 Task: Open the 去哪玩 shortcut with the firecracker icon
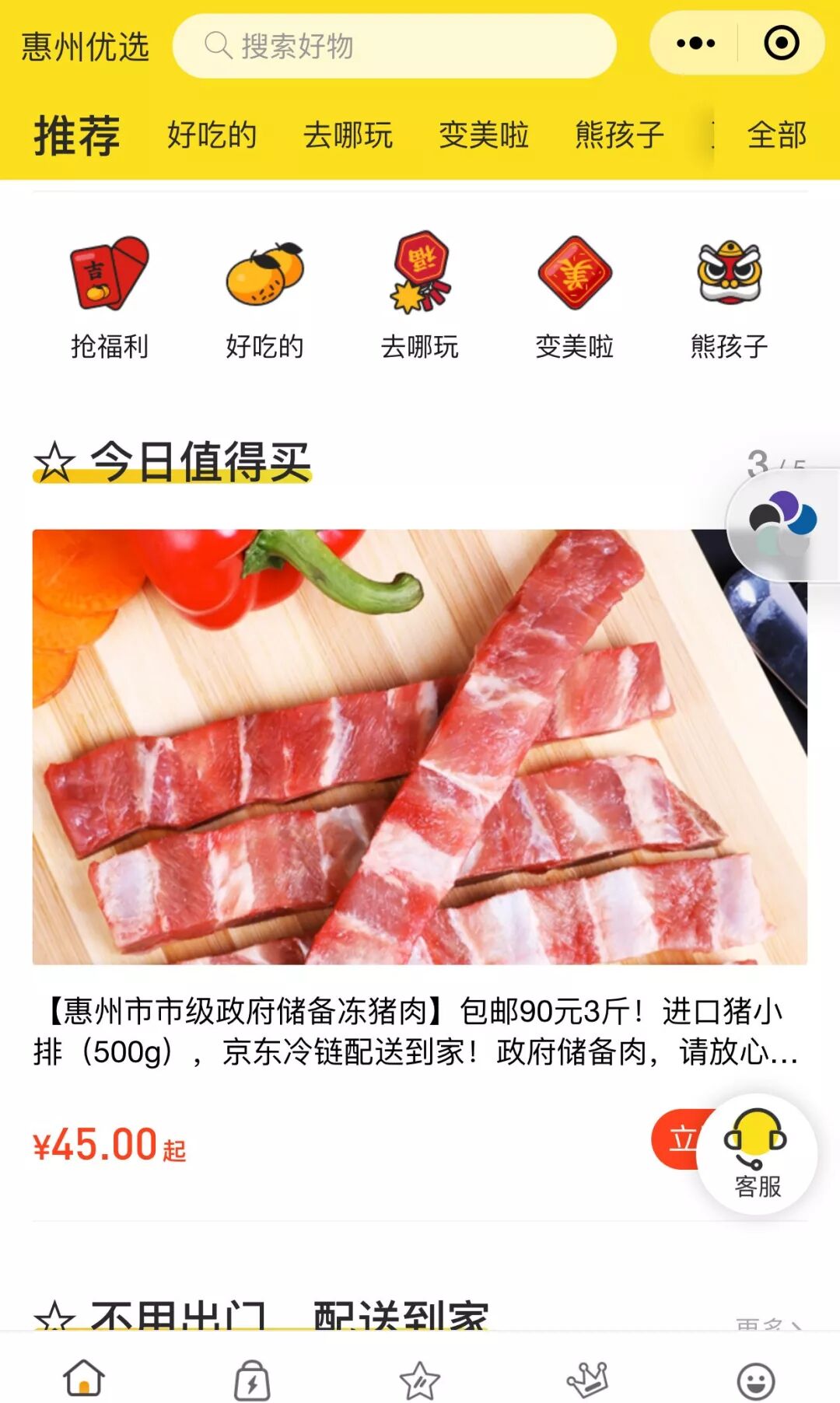pos(420,296)
